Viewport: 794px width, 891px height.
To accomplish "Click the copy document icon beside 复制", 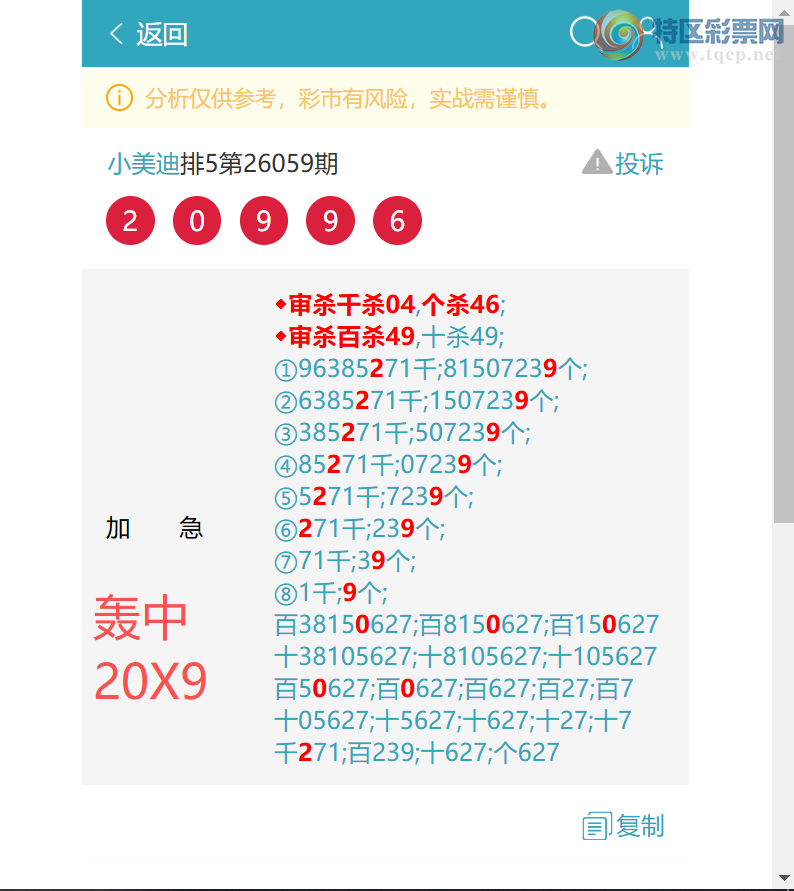I will (x=597, y=825).
